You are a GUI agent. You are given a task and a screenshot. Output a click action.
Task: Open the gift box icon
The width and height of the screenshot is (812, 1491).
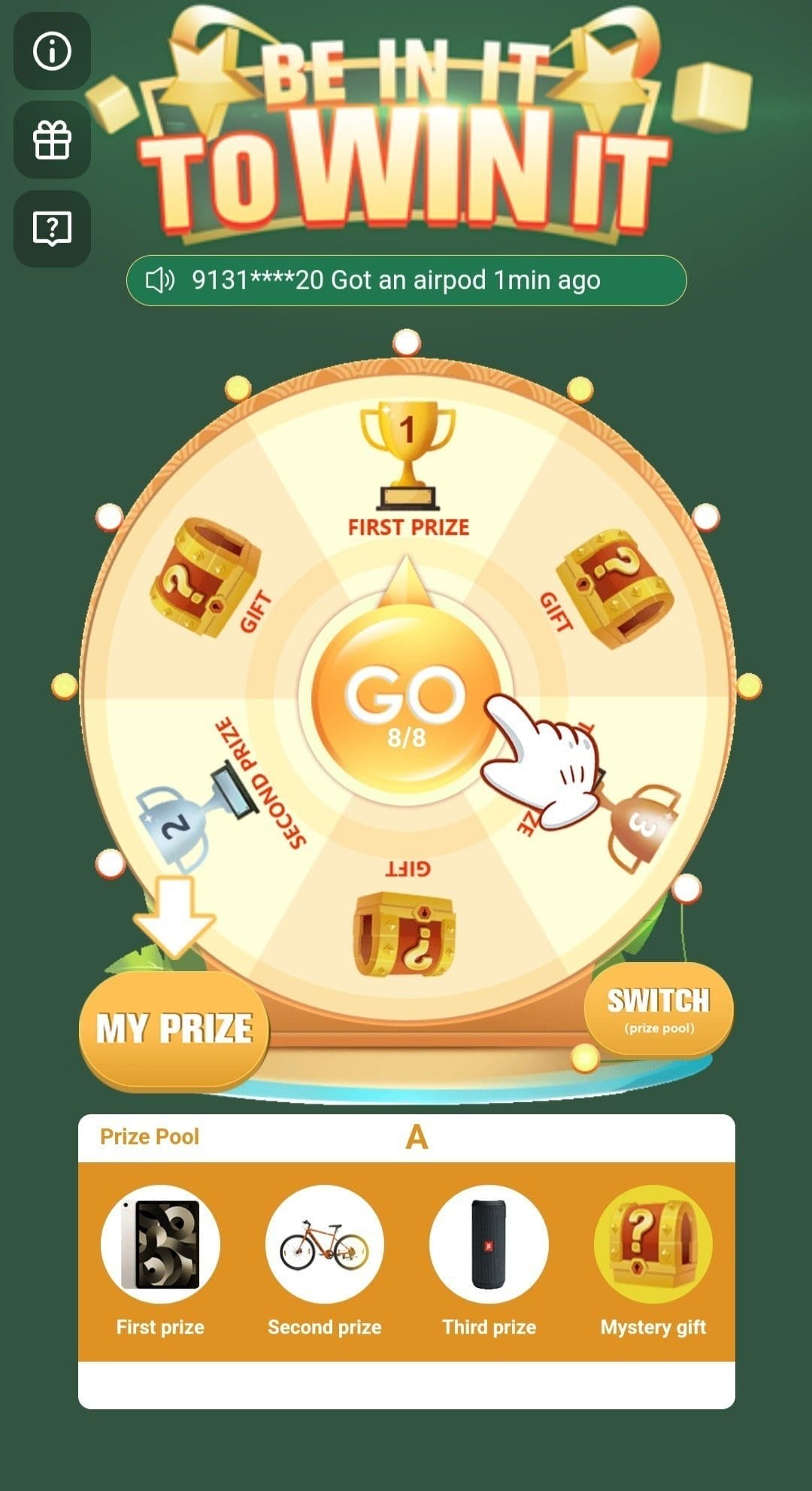tap(52, 140)
